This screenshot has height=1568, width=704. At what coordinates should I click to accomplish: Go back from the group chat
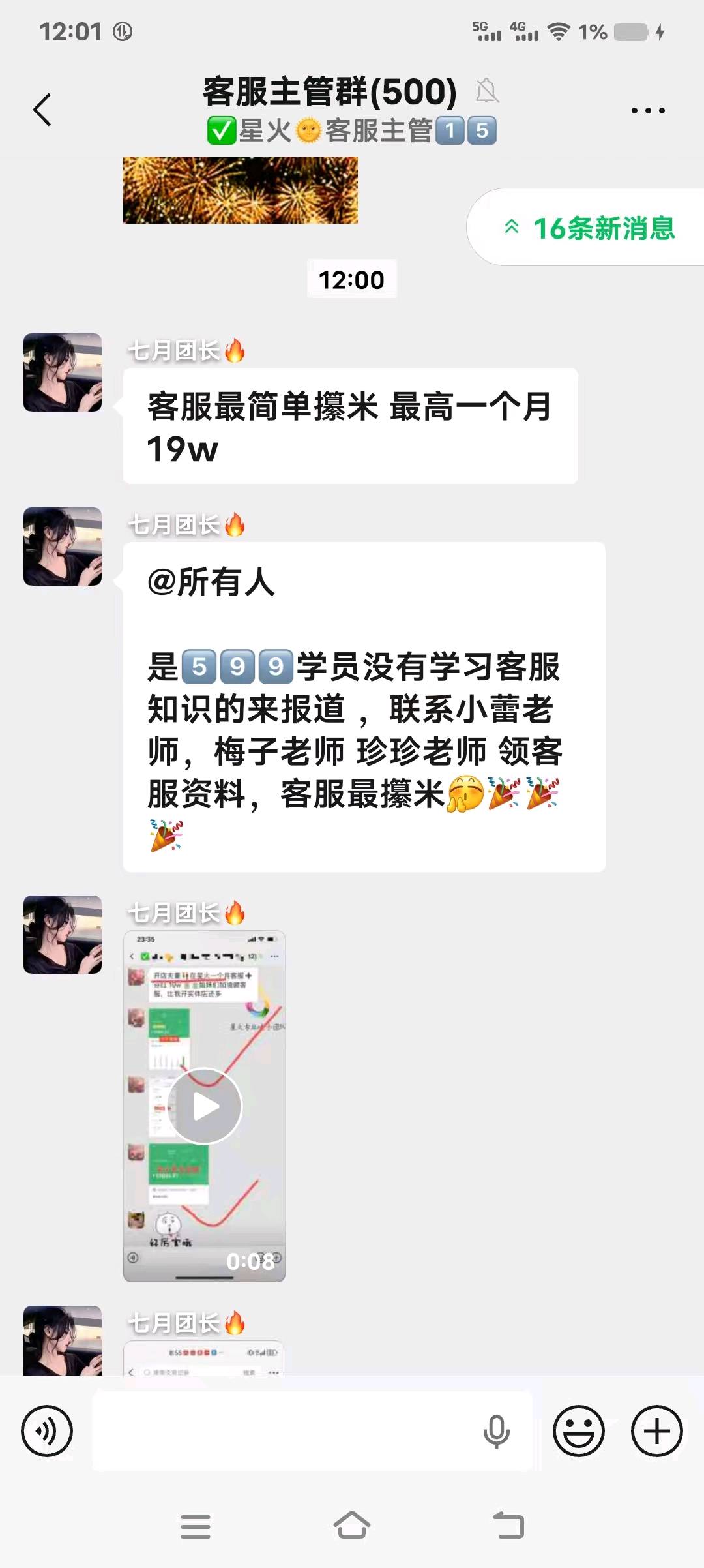[x=42, y=110]
